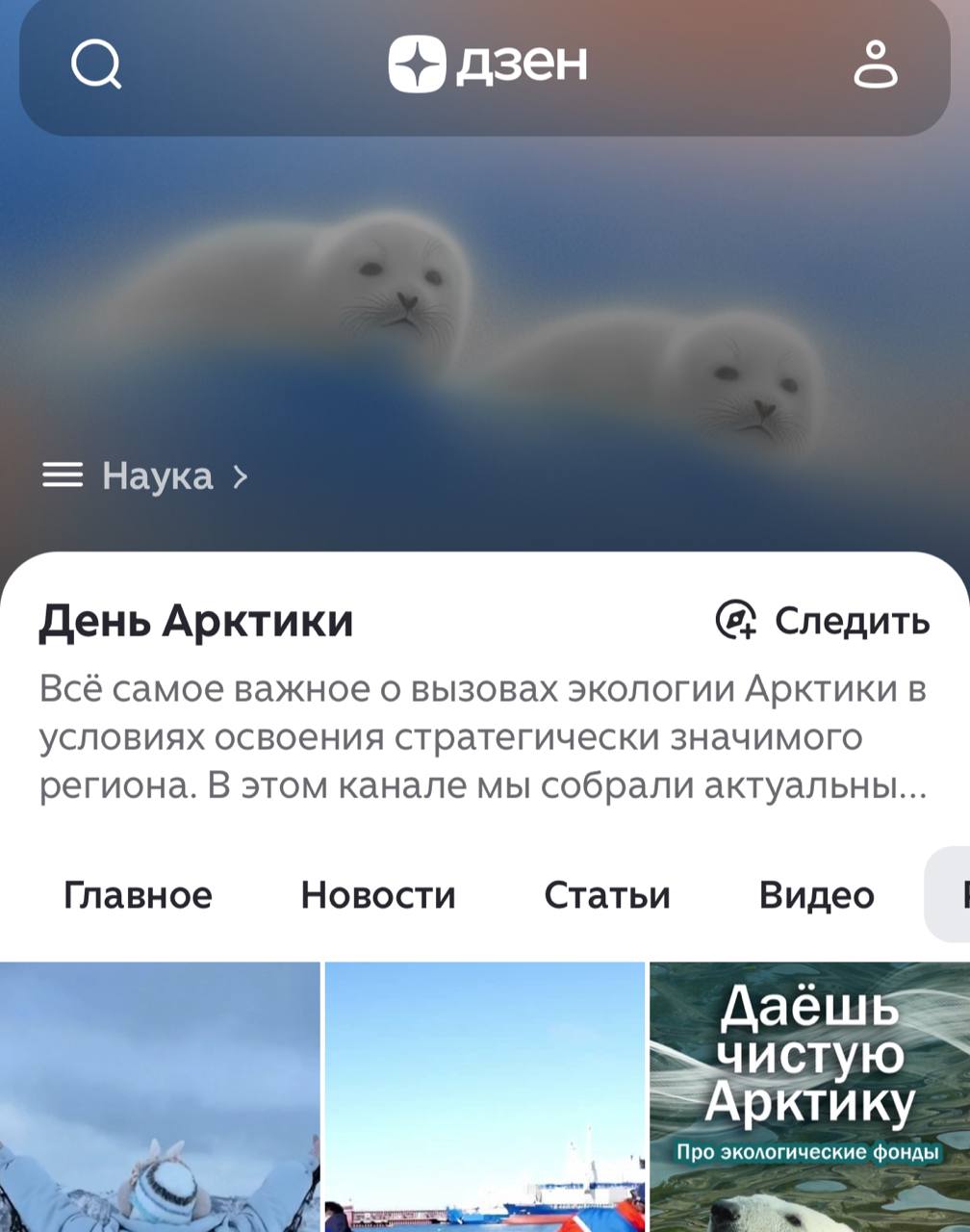Open the profile account icon
This screenshot has width=970, height=1232.
(x=875, y=65)
